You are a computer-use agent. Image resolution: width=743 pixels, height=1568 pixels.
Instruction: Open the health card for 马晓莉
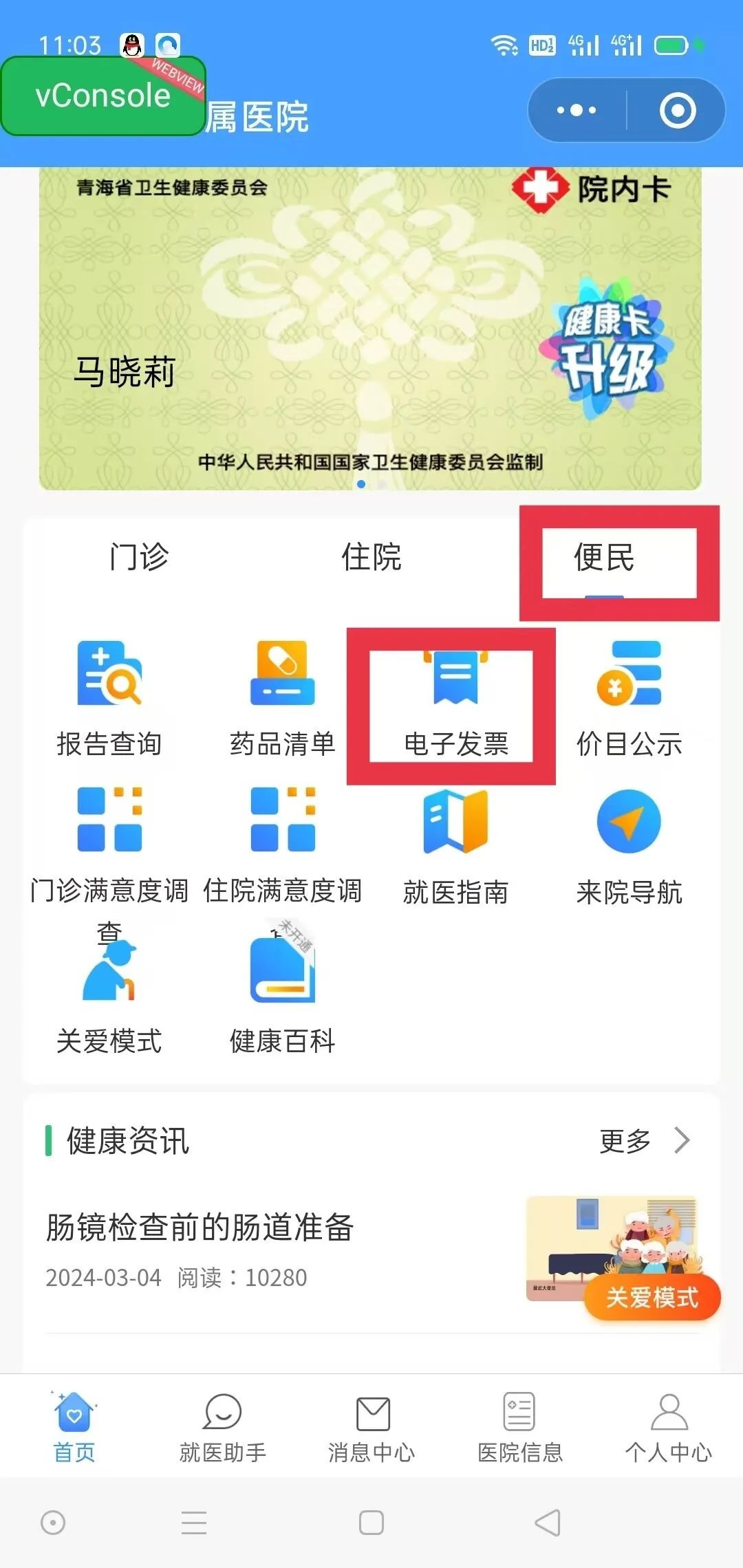[x=370, y=329]
